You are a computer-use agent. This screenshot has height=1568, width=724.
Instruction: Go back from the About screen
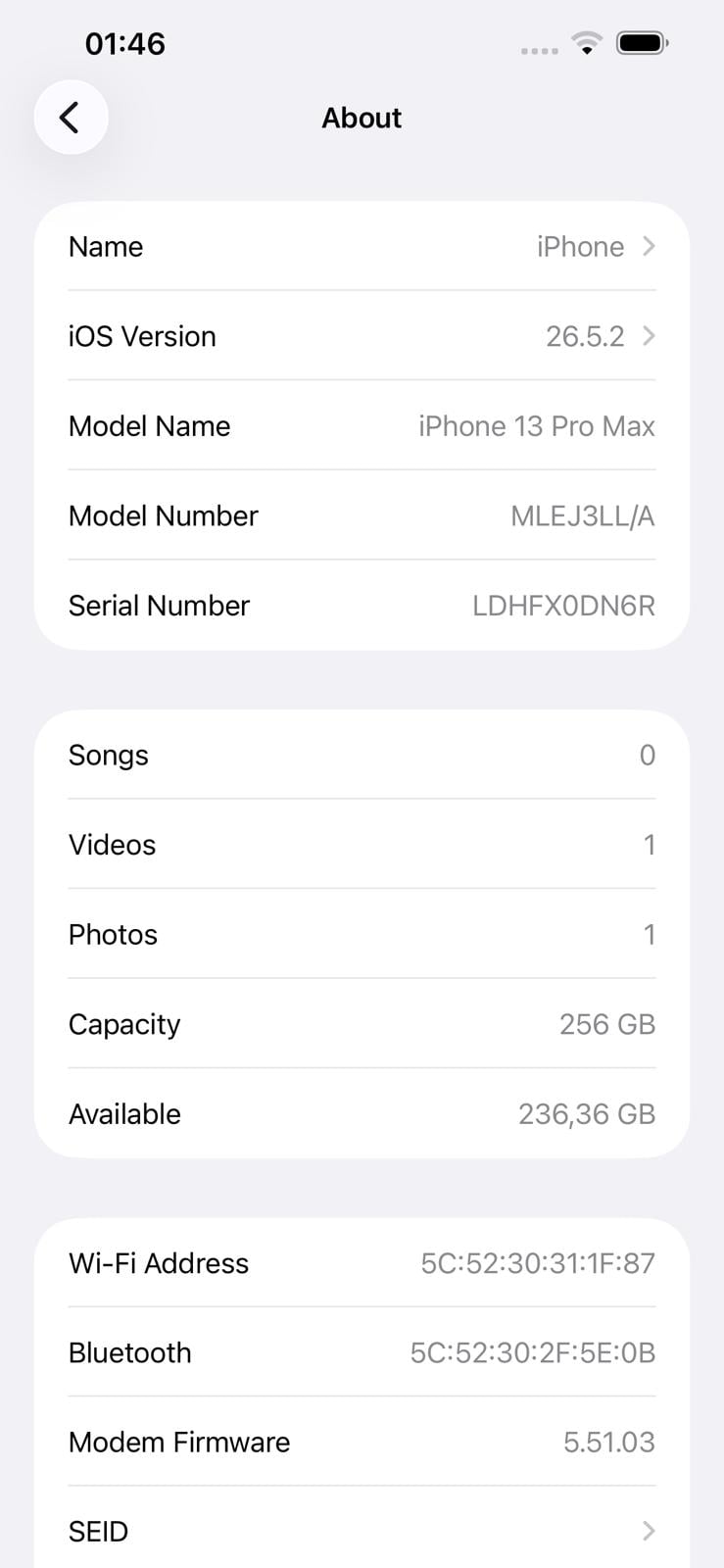click(71, 118)
